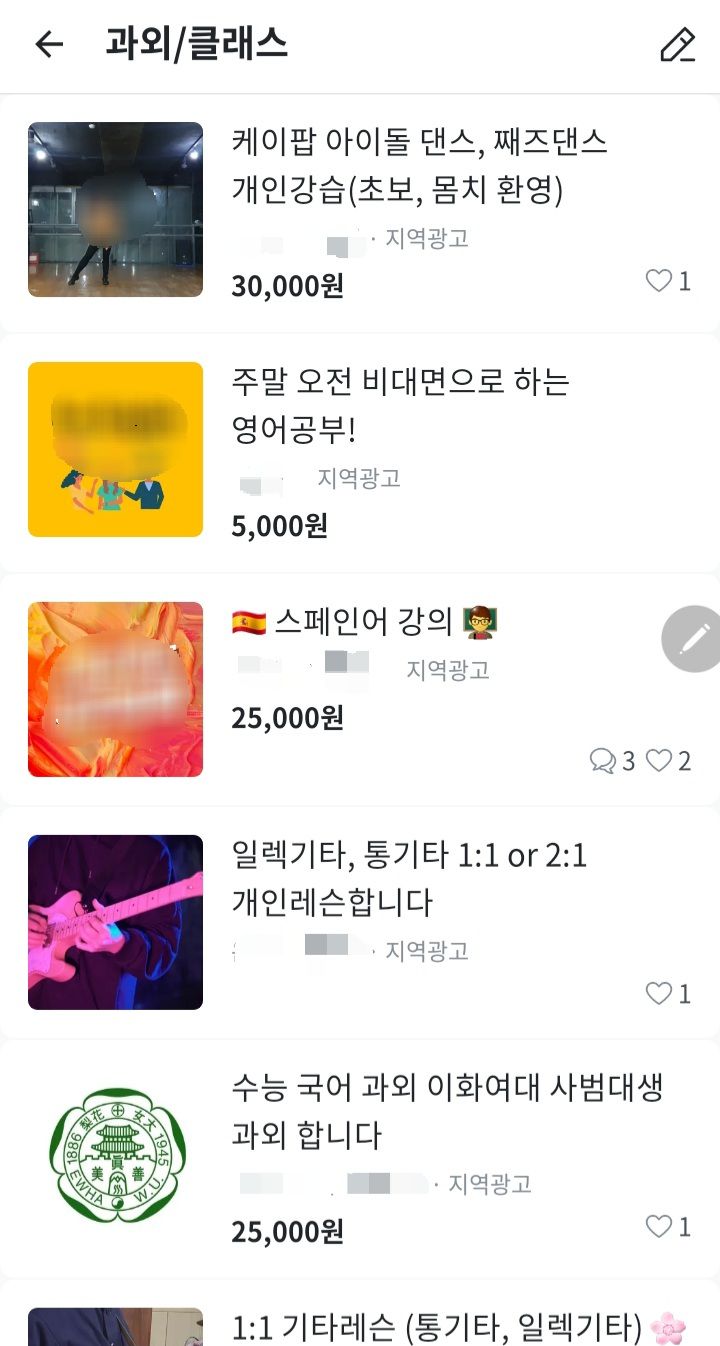Viewport: 720px width, 1346px height.
Task: Like the K-pop idol dance lesson listing
Action: pos(660,281)
